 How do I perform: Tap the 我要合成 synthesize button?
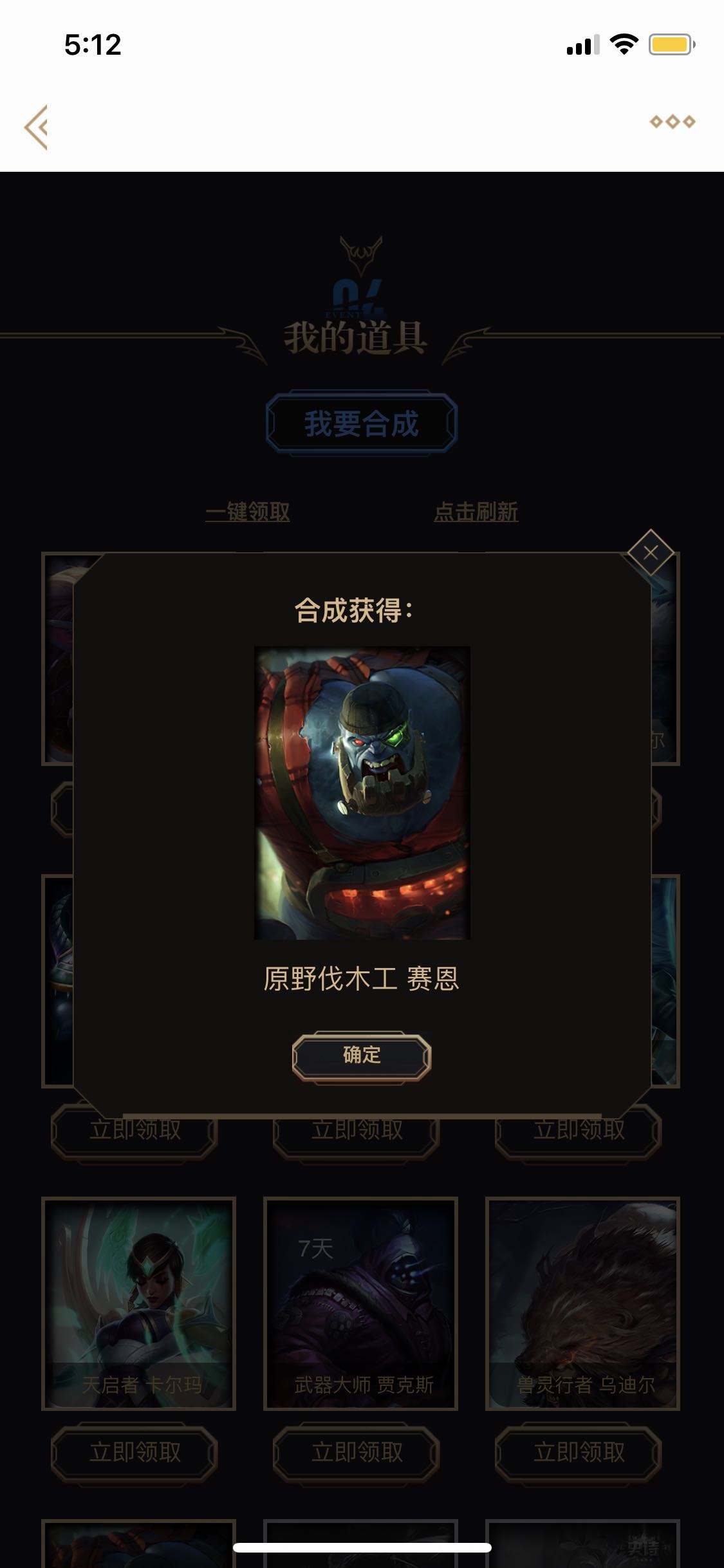pos(362,424)
